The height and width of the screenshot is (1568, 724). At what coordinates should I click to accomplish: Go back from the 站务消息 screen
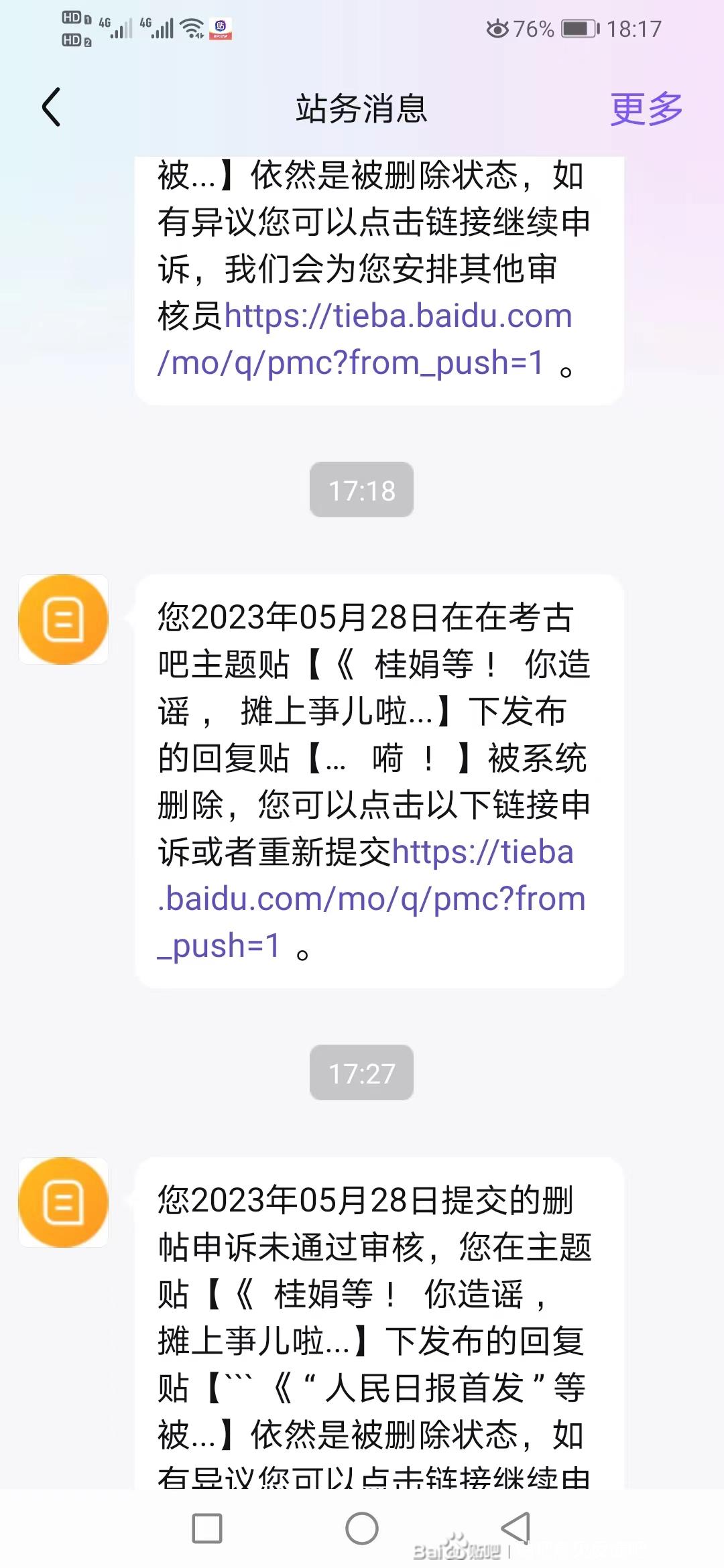[52, 107]
